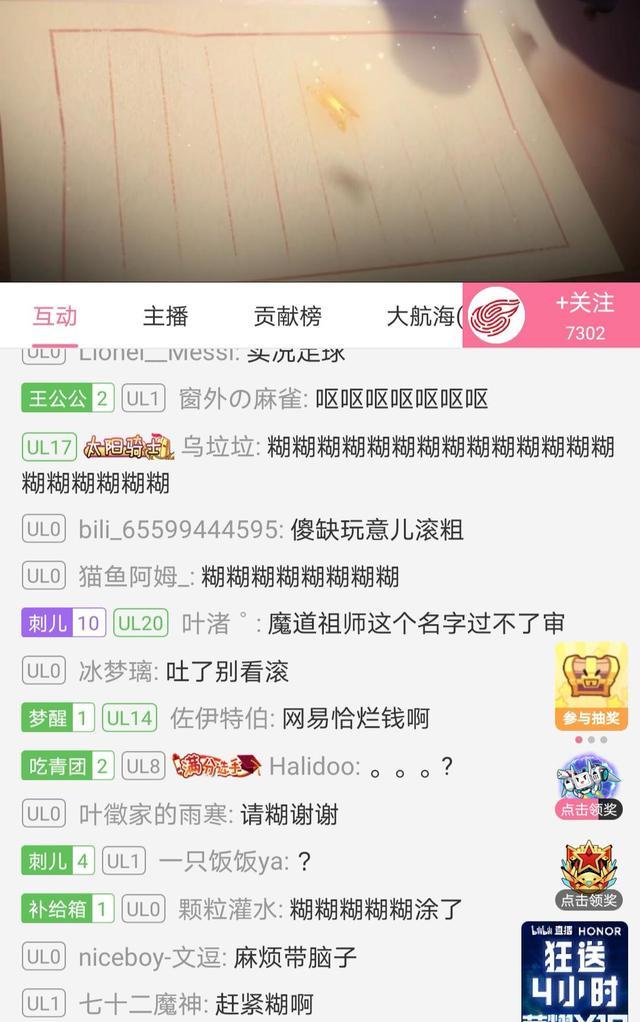Claim the reward under the star badge
Viewport: 640px width, 1022px height.
(589, 875)
